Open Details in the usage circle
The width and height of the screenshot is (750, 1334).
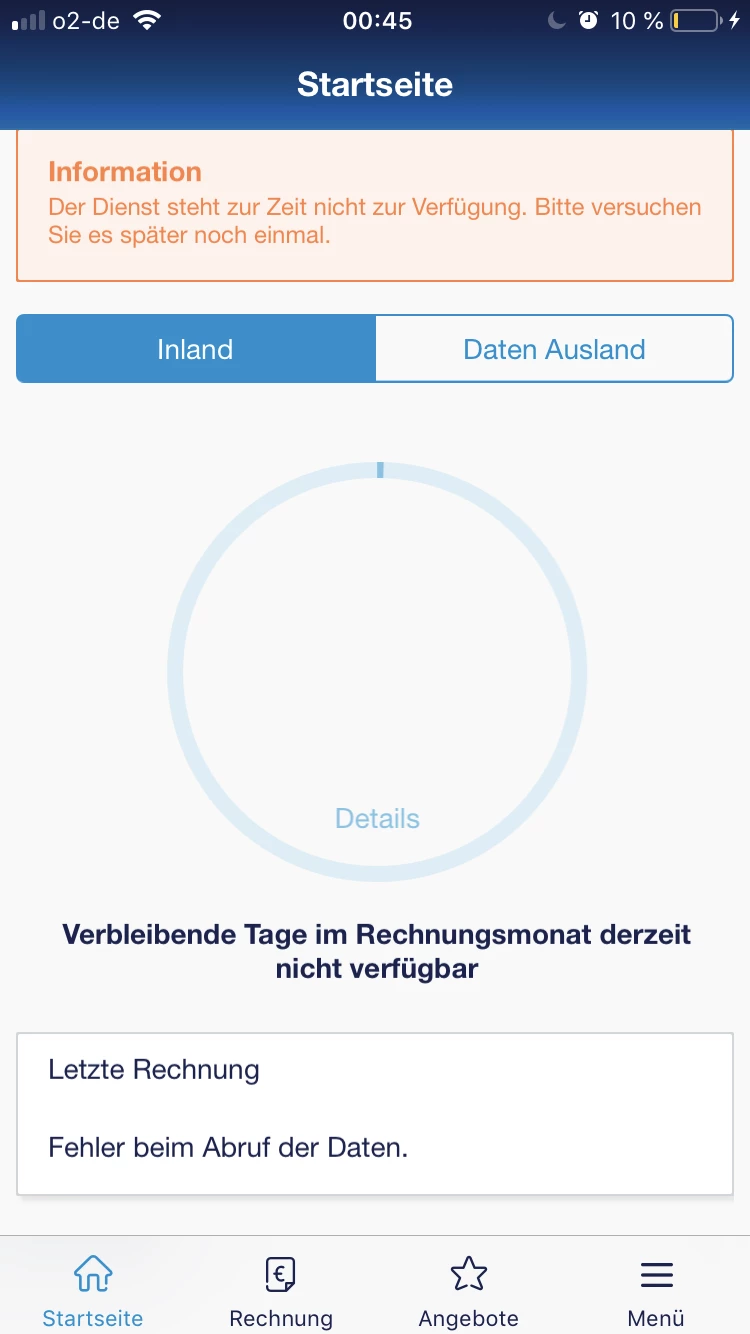pos(377,819)
